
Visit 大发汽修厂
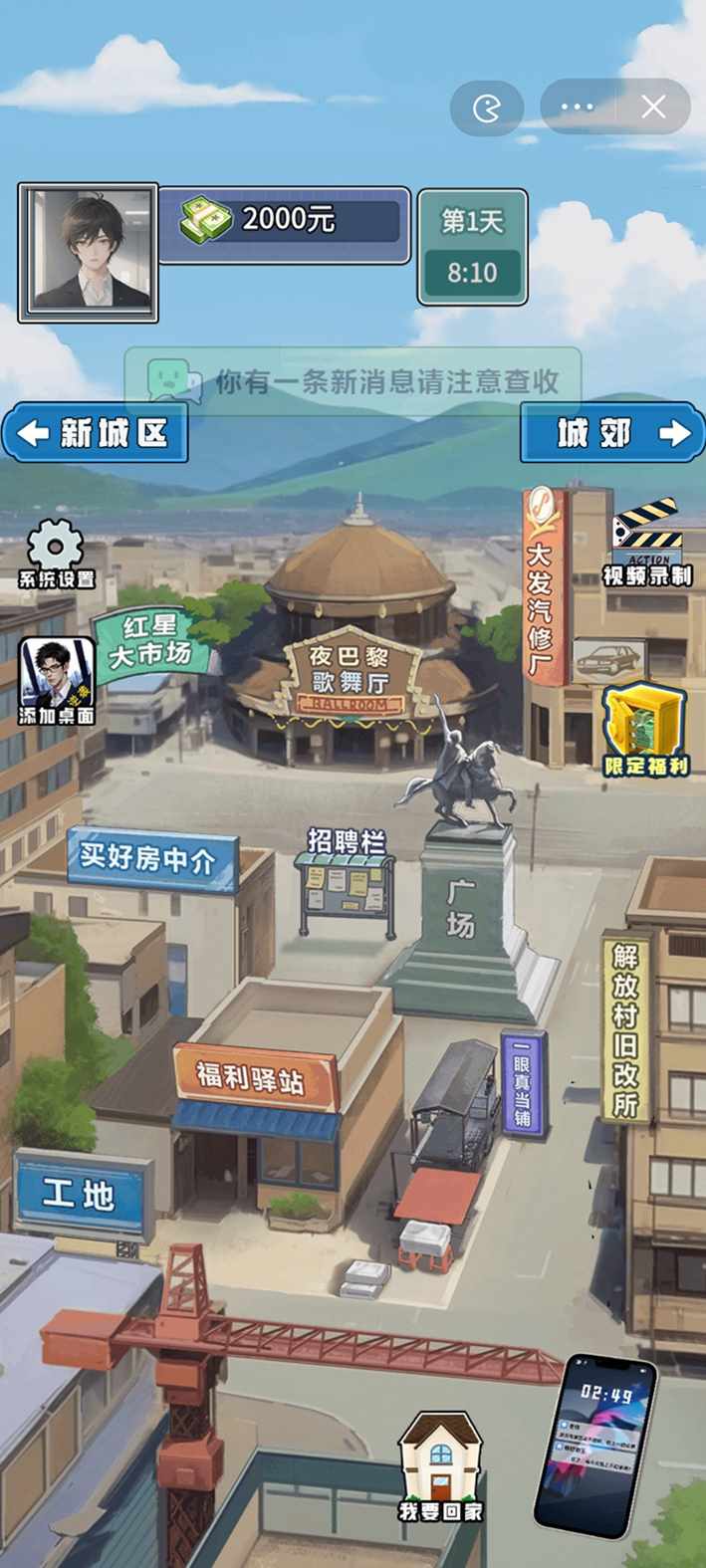[x=541, y=586]
